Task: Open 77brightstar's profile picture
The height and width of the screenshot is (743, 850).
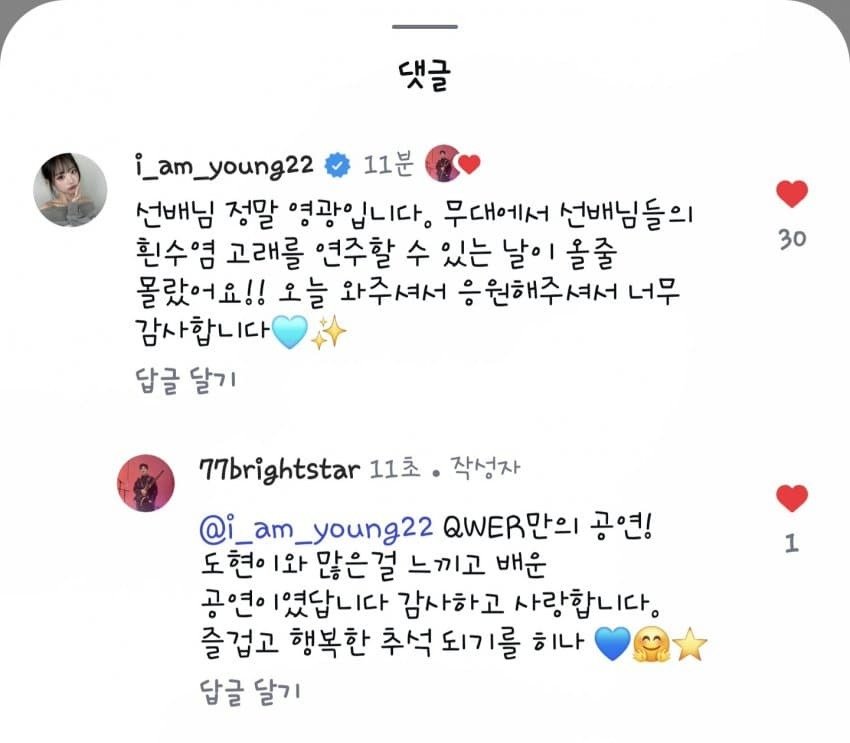Action: (x=147, y=483)
